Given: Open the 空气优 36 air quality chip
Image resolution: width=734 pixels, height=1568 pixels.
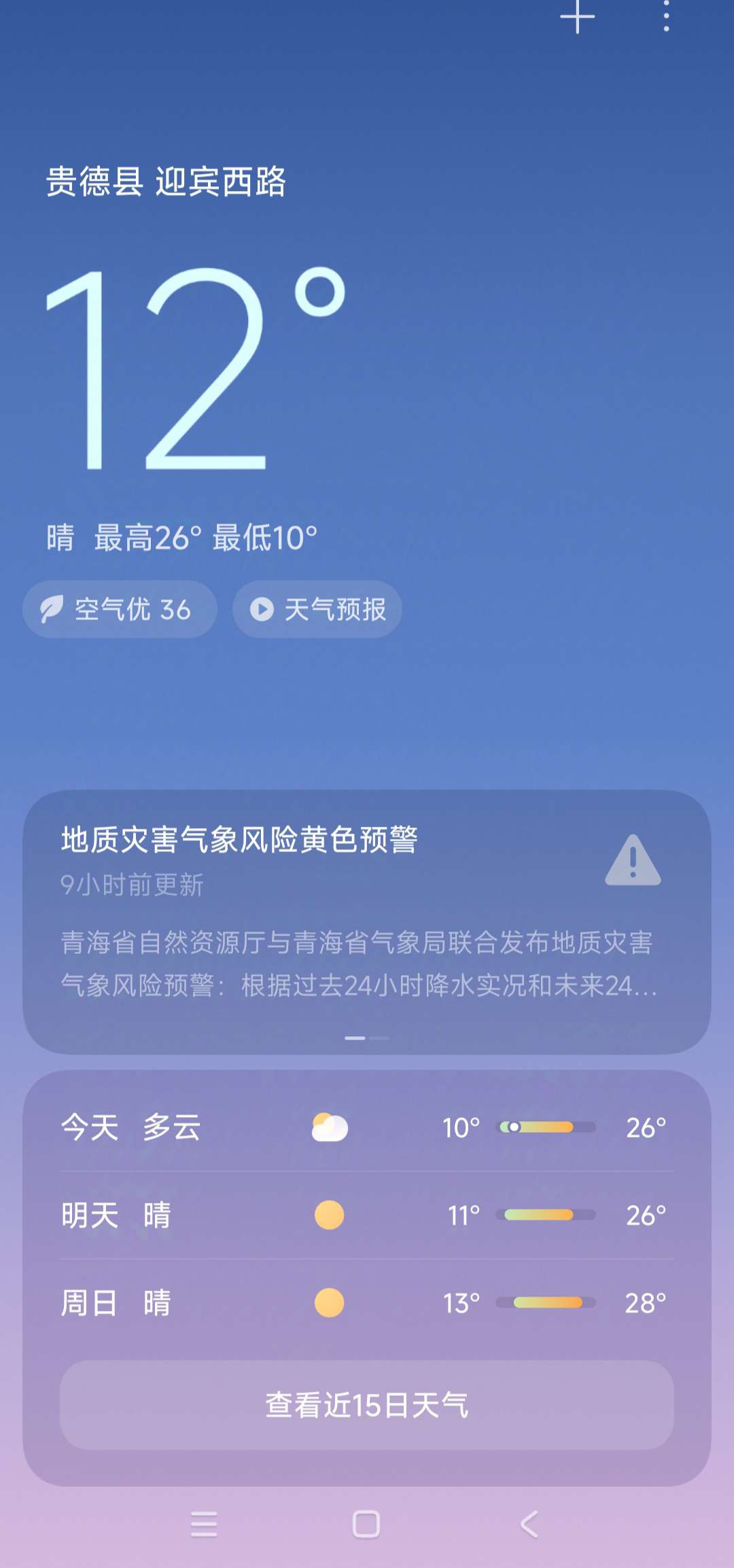Looking at the screenshot, I should point(120,609).
